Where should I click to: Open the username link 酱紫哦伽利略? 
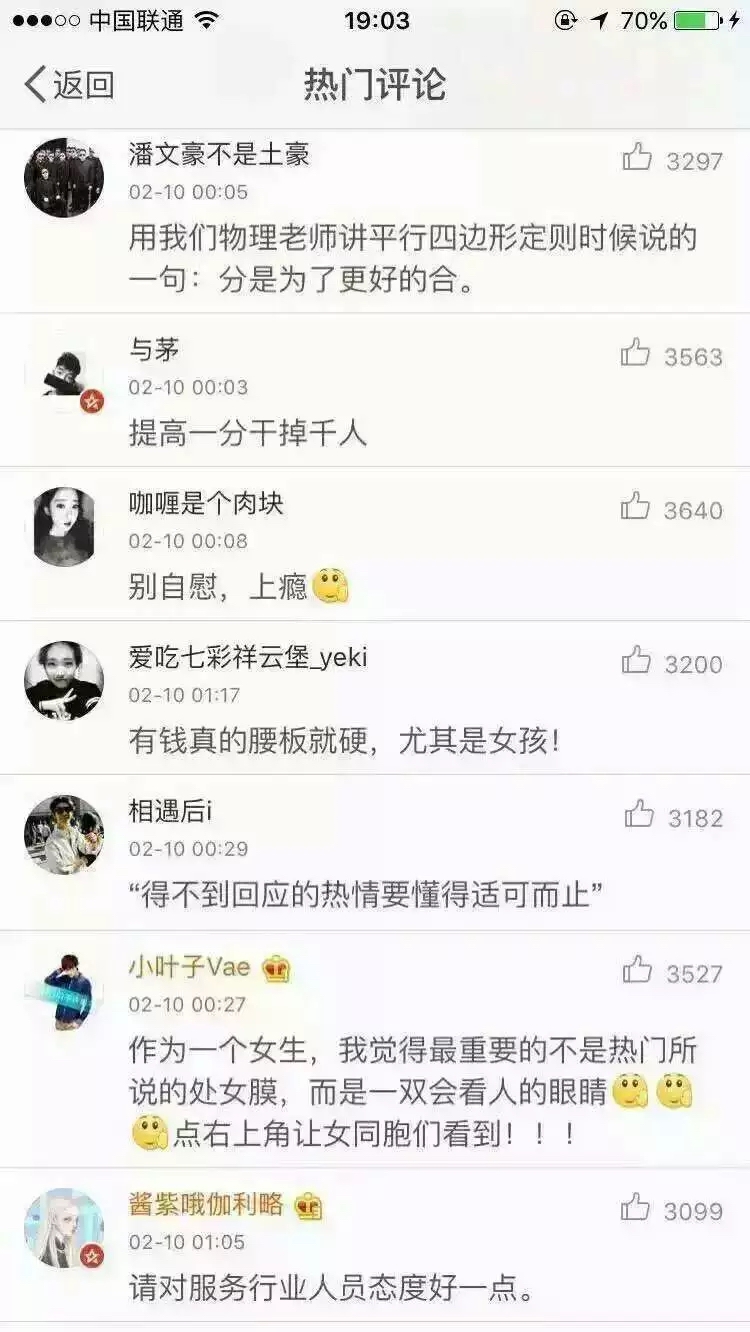click(206, 1205)
